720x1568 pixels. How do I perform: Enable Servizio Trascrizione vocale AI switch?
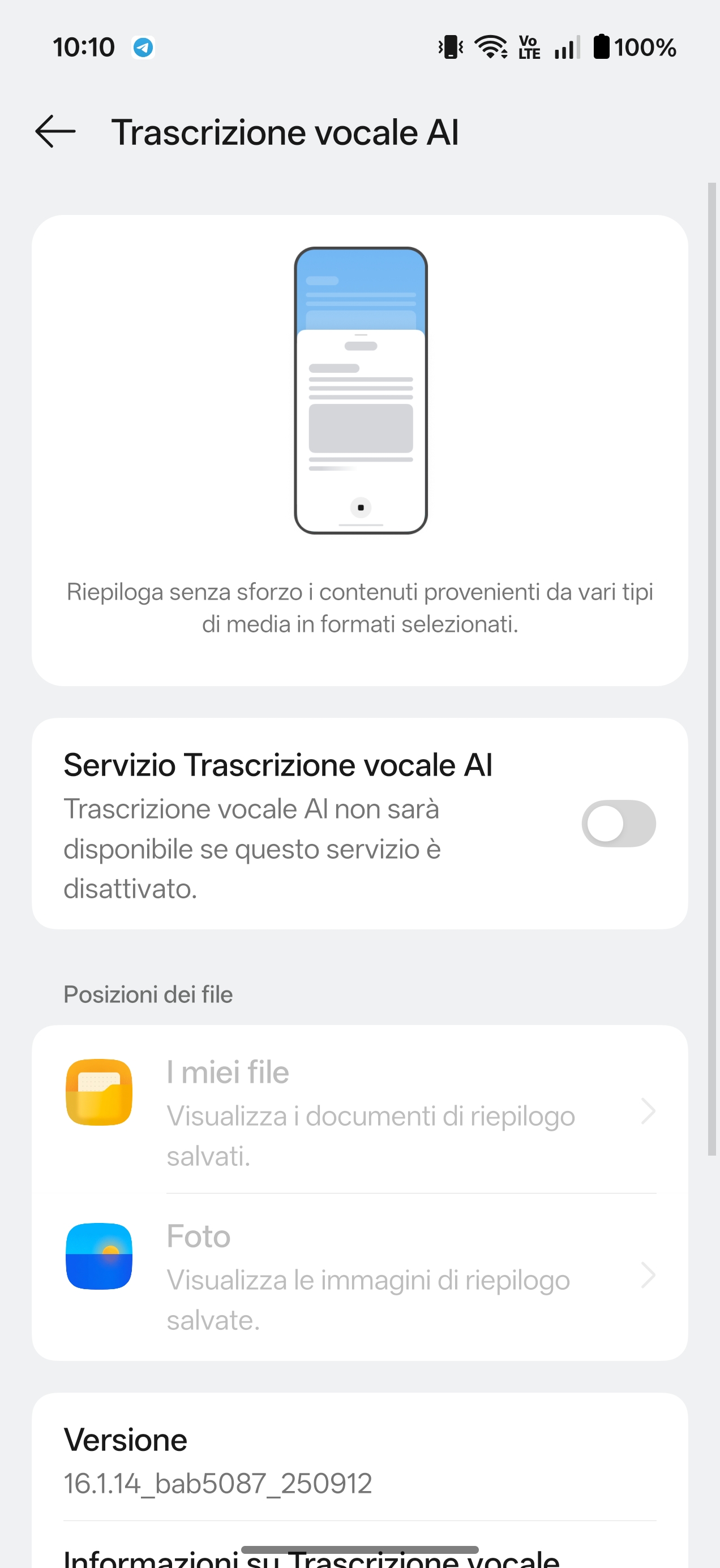[x=618, y=824]
